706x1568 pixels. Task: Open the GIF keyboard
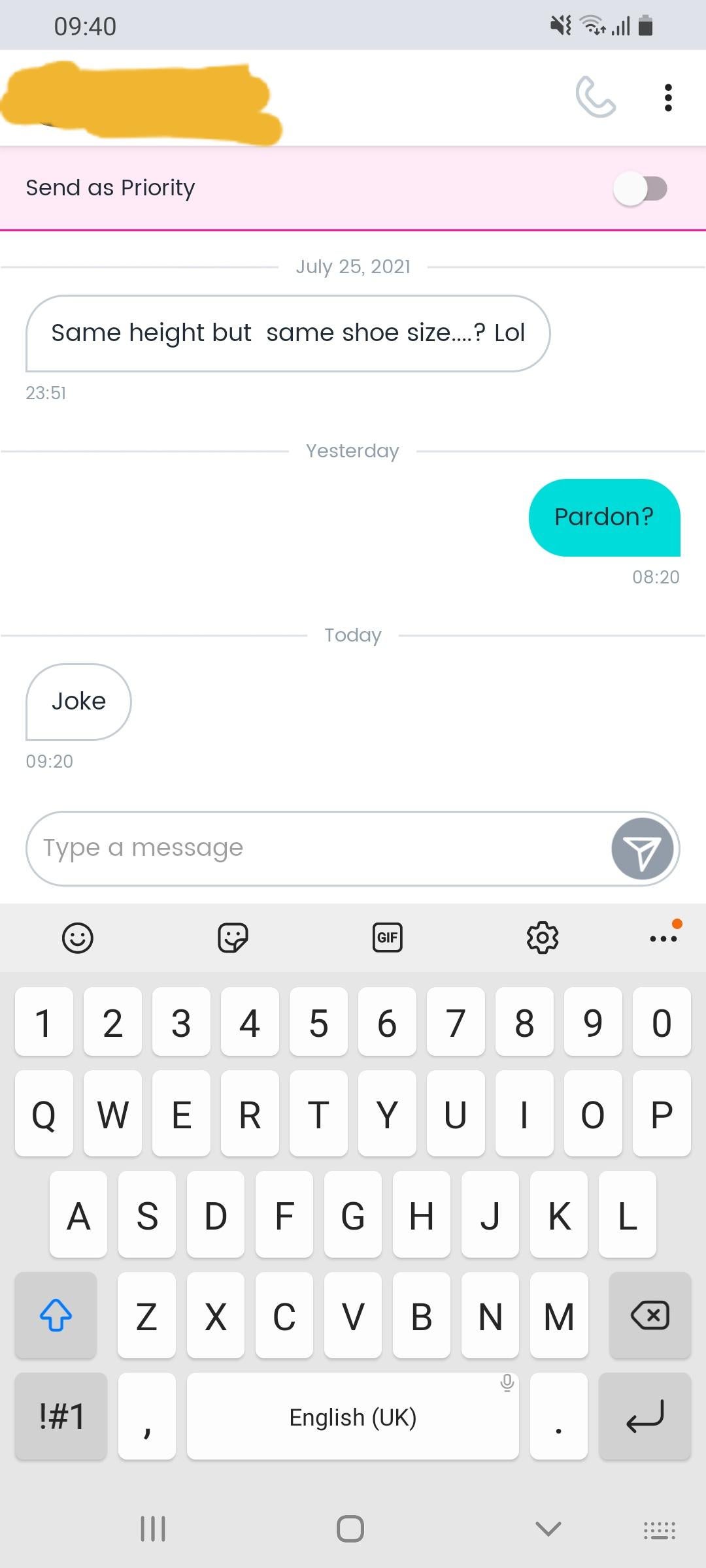388,938
